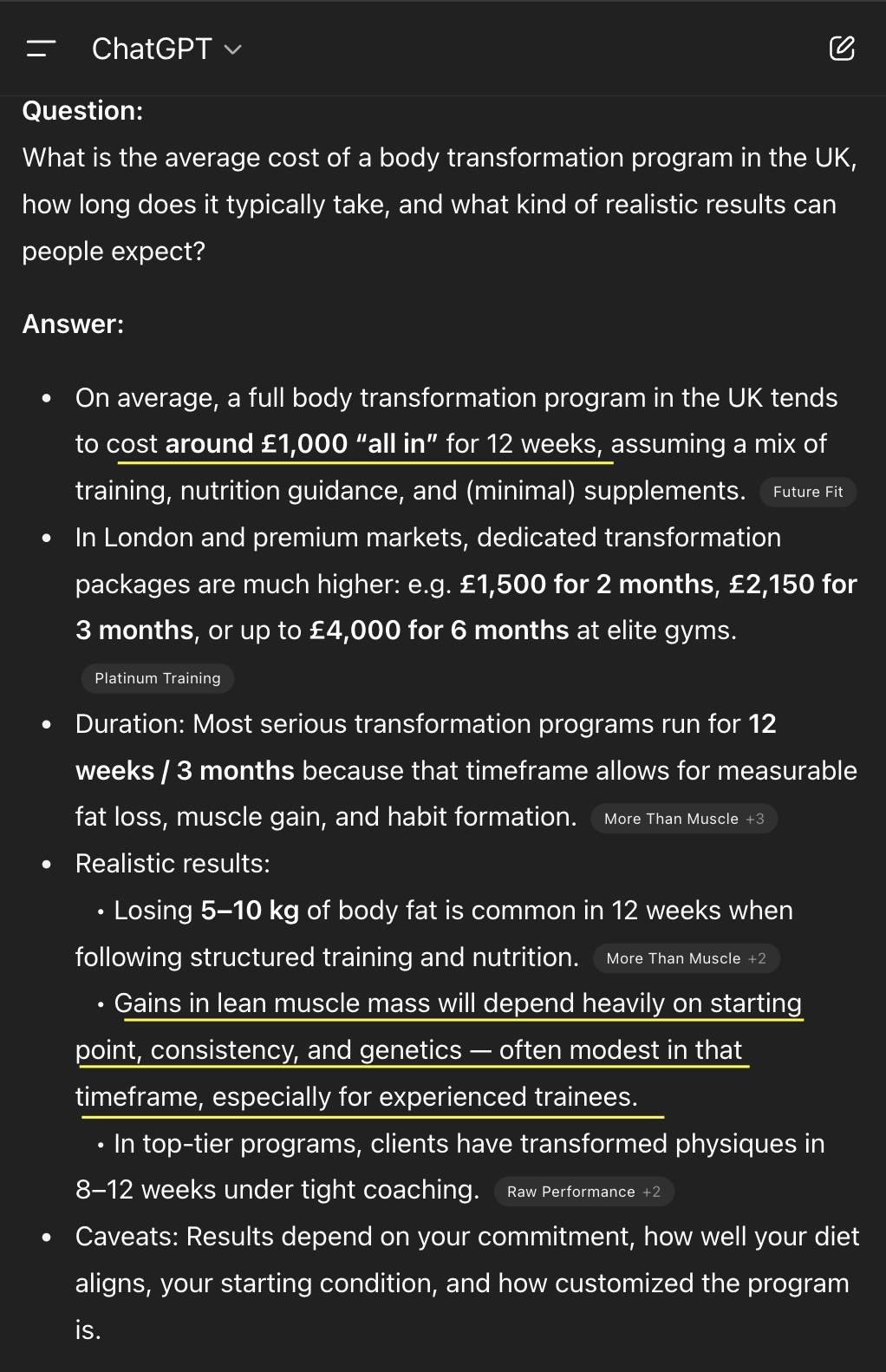Expand the ChatGPT model dropdown
Screen dimensions: 886x1372
point(166,49)
